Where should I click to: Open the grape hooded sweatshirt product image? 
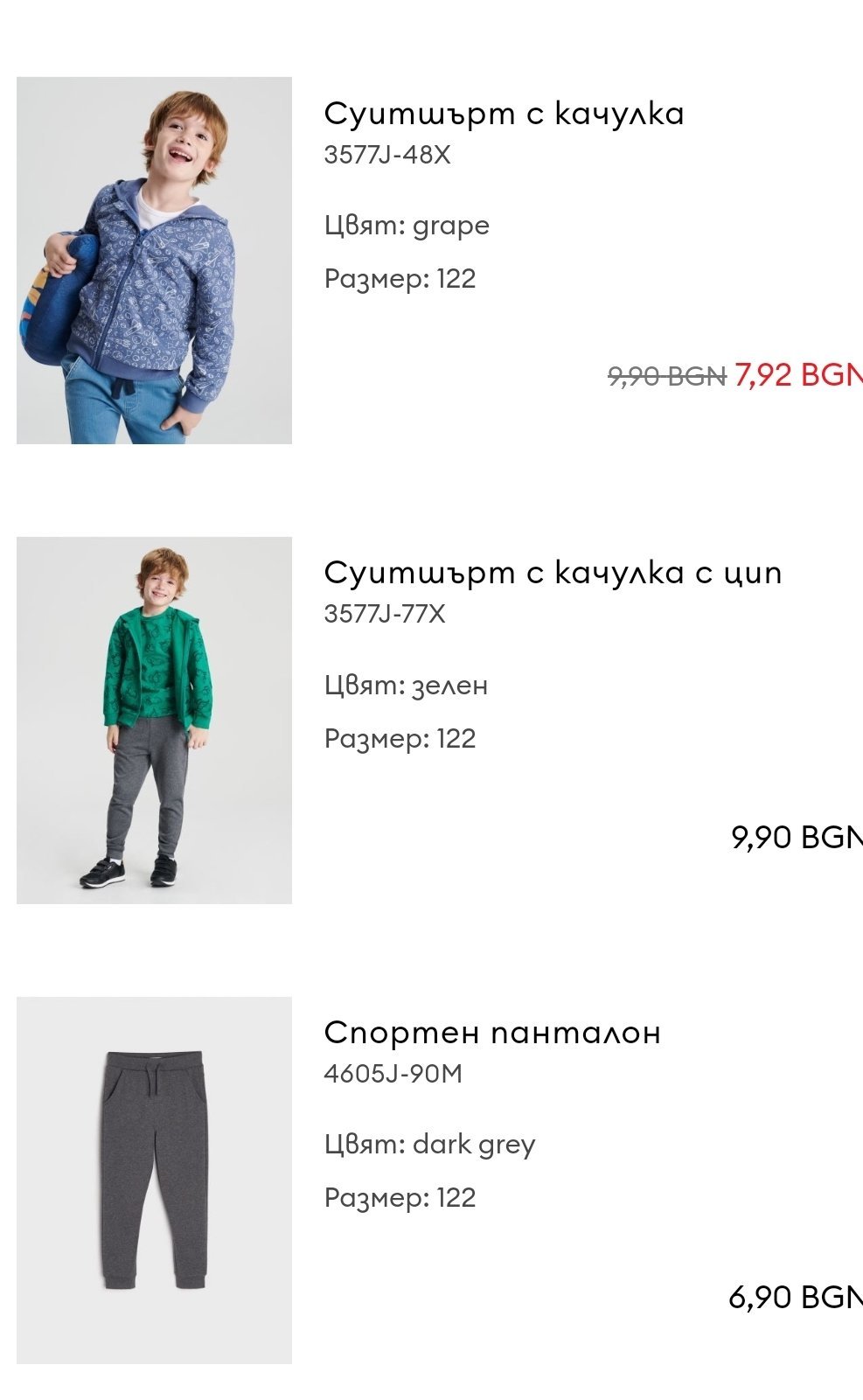click(x=154, y=261)
